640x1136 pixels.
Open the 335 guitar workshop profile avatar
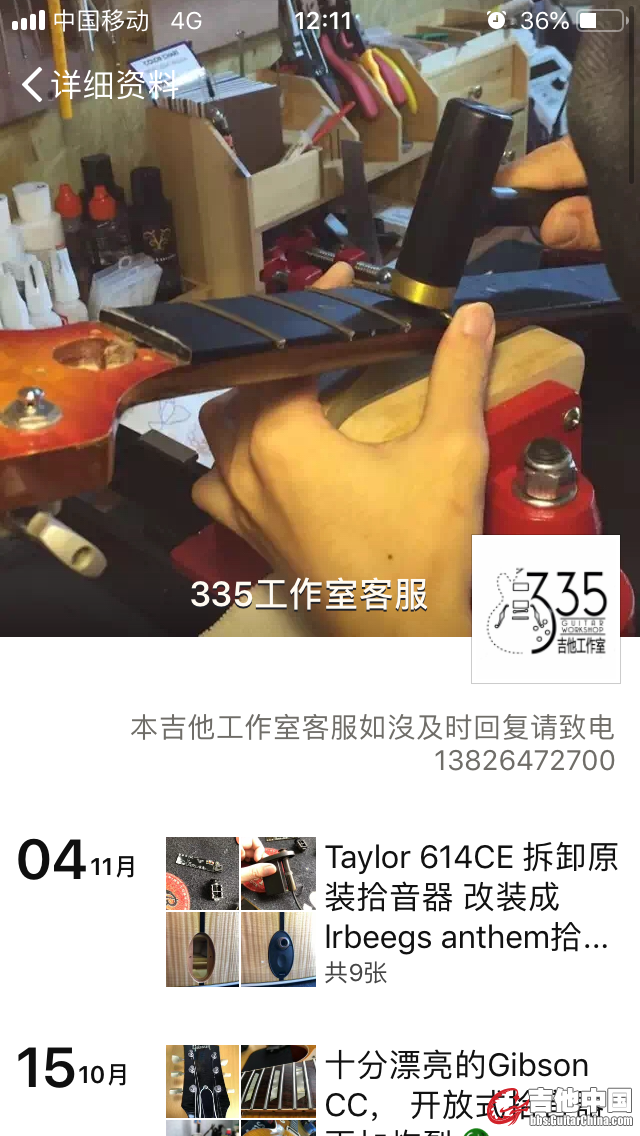pyautogui.click(x=545, y=609)
